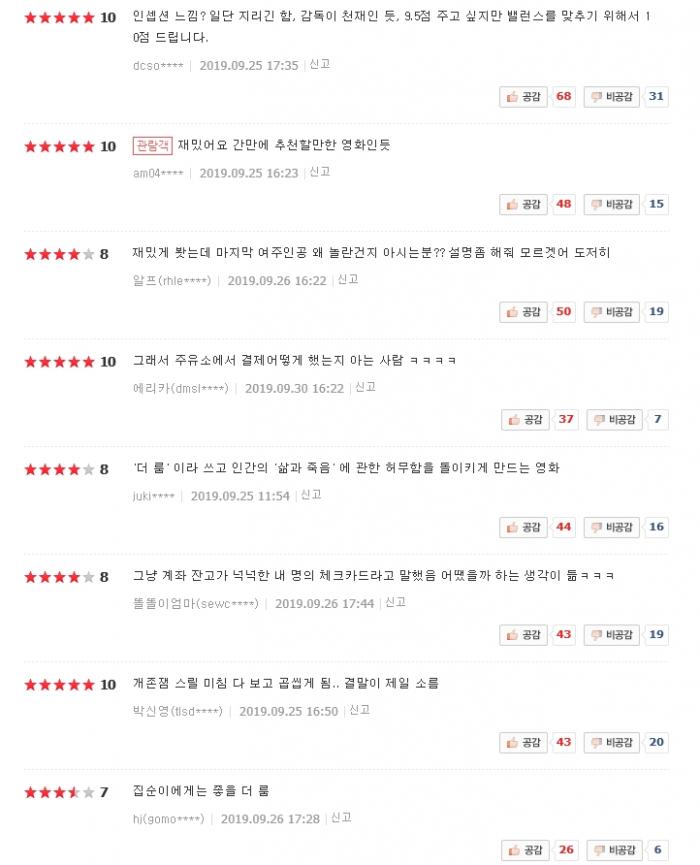Tap 공감 on 똘똘이엄마(sewc****) review
The image size is (700, 865).
524,635
